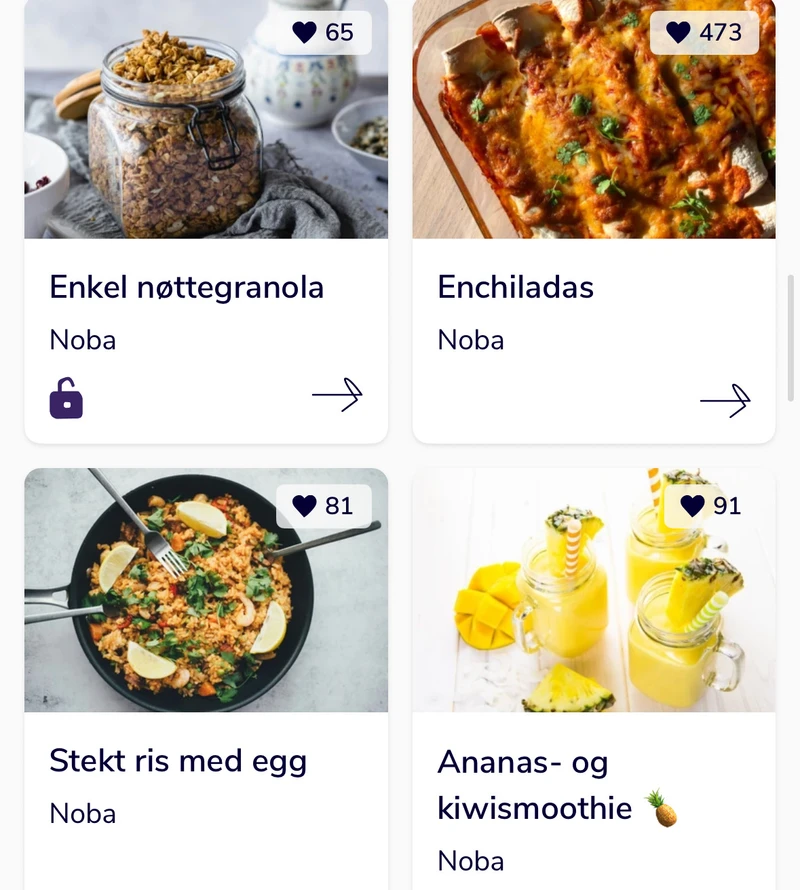Open the arrow on Enkel nøttegranola card
The image size is (800, 890).
tap(337, 394)
